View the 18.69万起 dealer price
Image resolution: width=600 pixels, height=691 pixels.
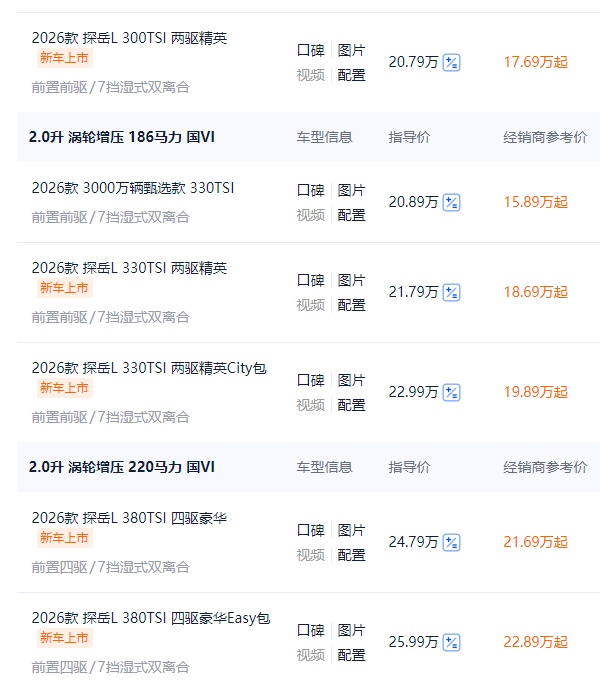pos(535,292)
